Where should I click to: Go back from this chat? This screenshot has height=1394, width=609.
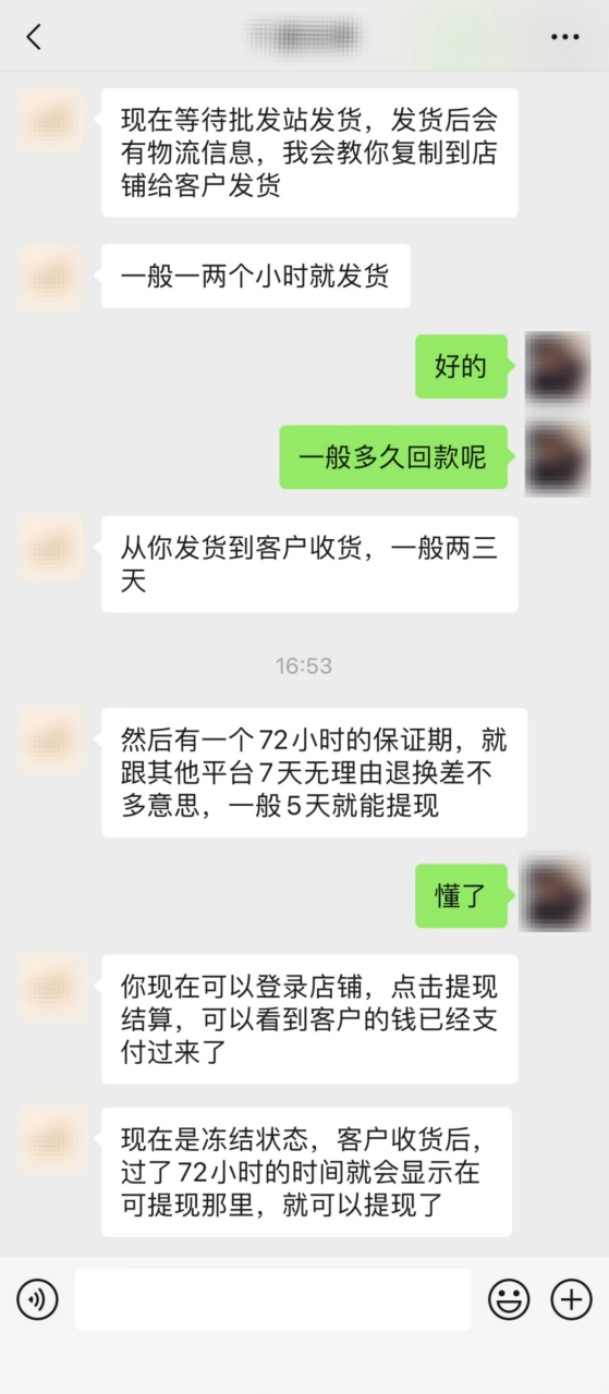[34, 37]
